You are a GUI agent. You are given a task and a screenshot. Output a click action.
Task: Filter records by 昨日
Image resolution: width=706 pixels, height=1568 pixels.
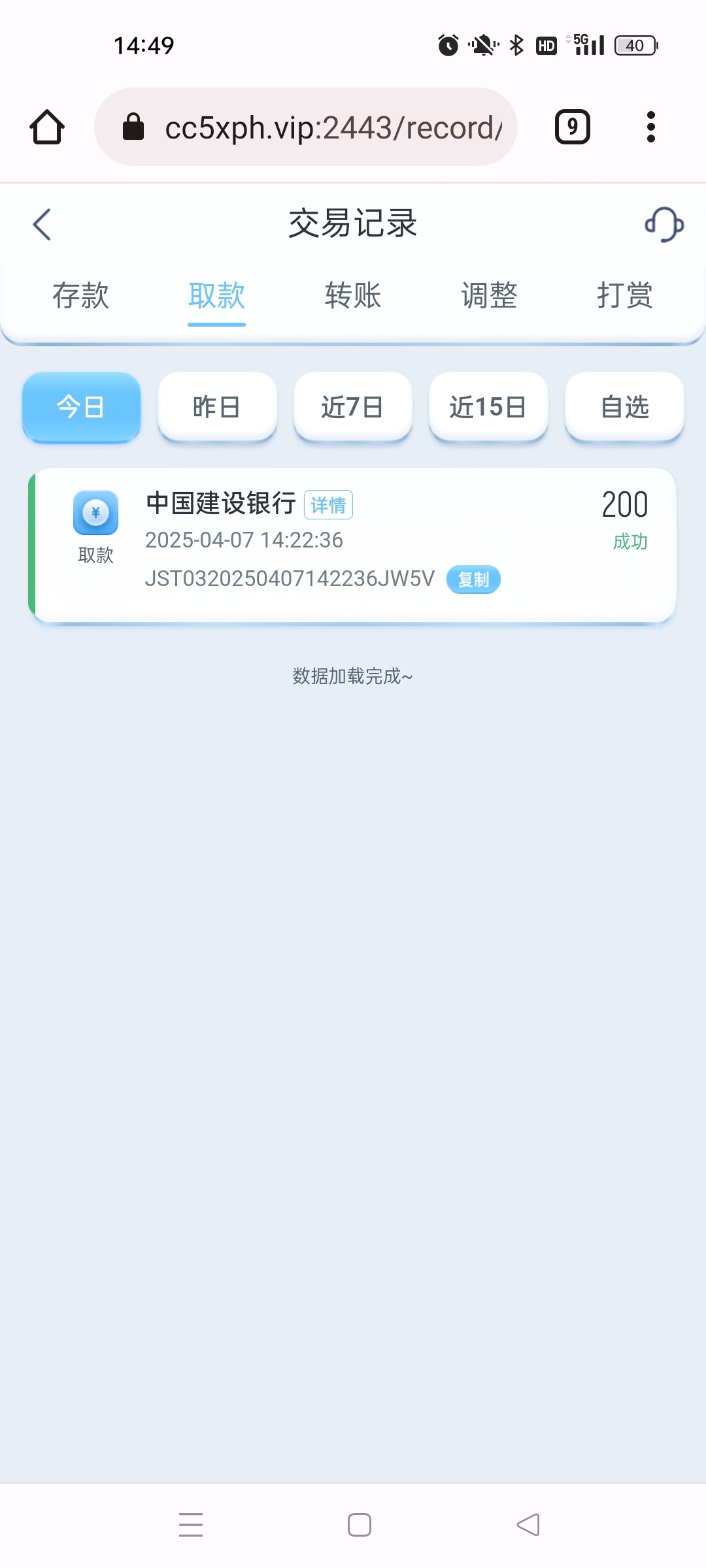pos(217,406)
